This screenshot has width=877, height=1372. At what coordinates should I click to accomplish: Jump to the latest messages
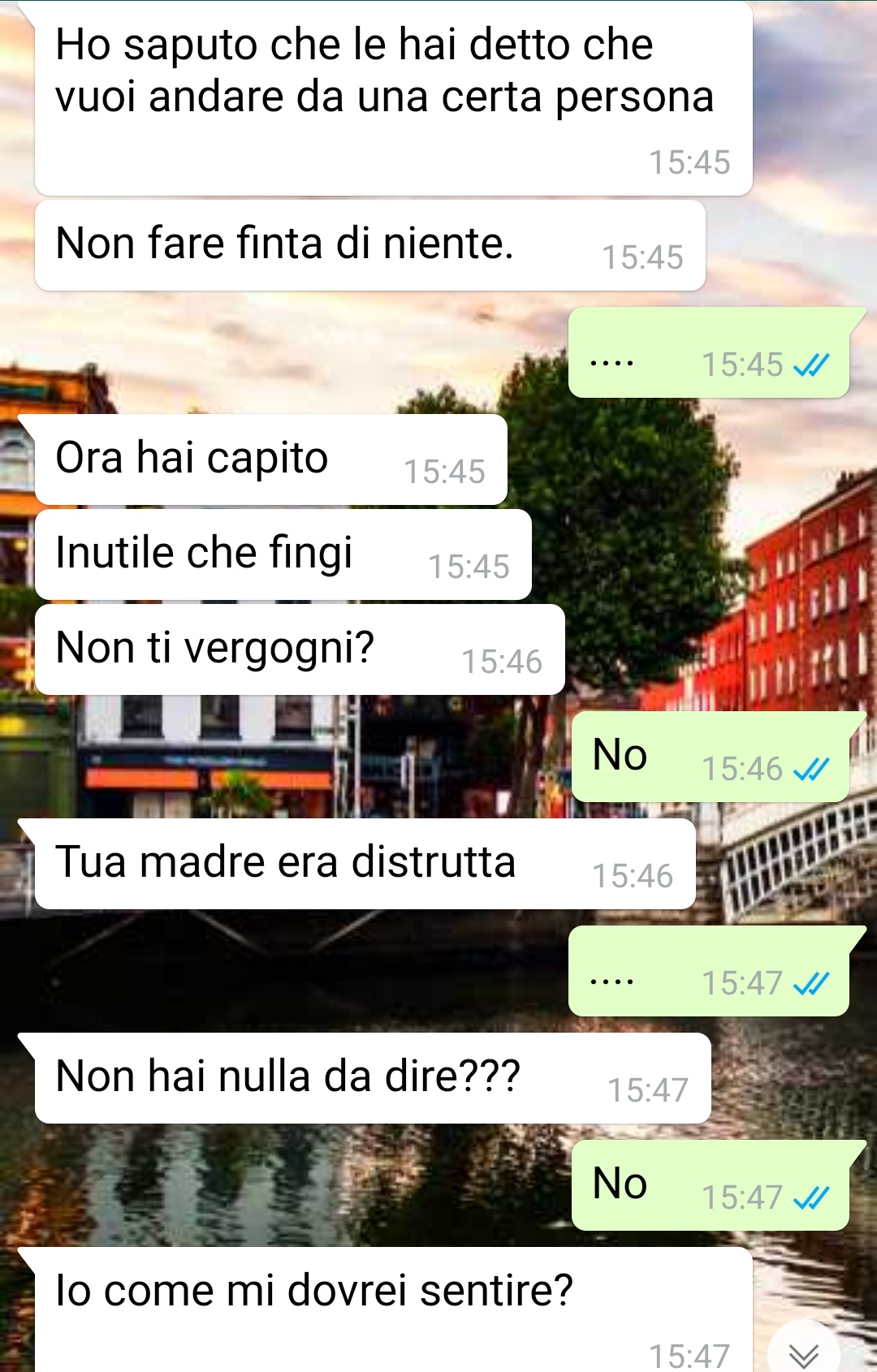(804, 1353)
